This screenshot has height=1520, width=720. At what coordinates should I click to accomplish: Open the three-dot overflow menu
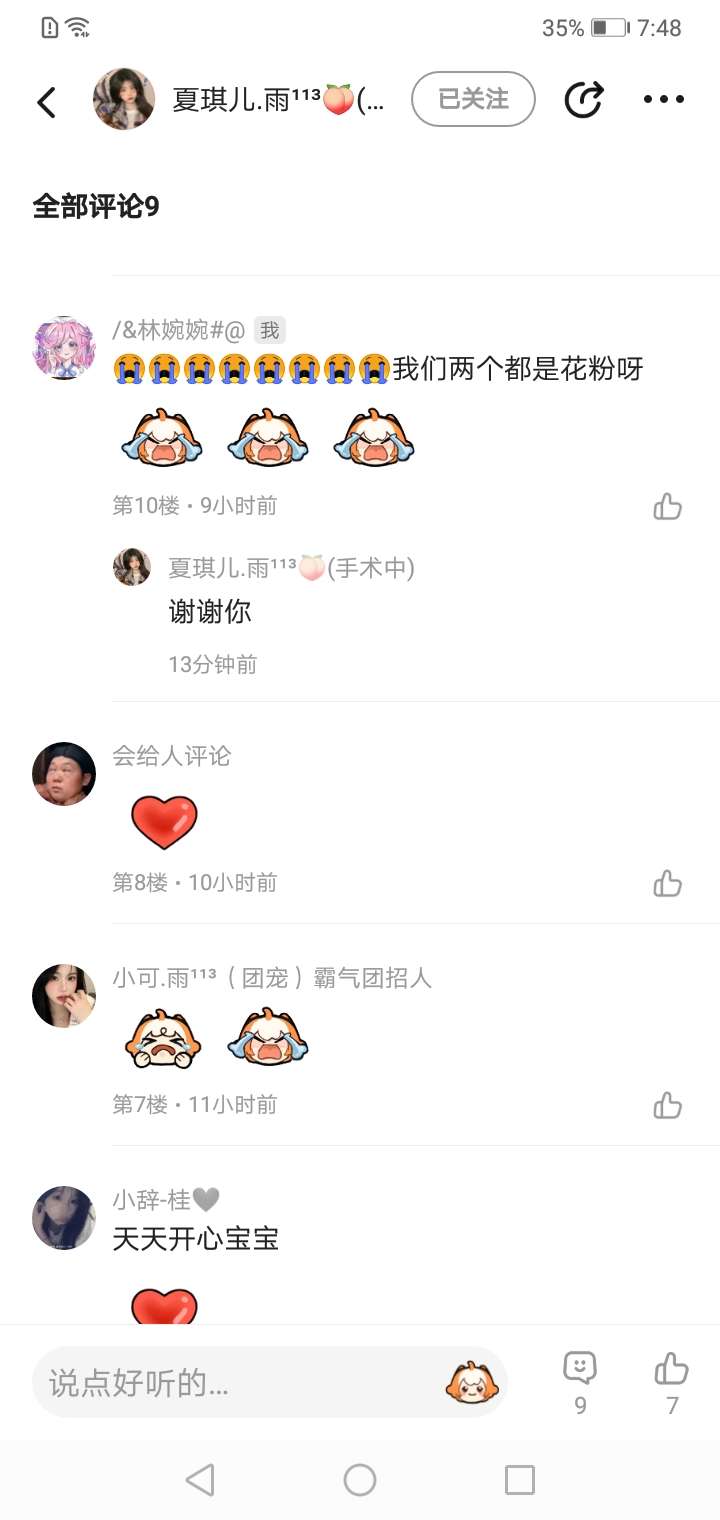pyautogui.click(x=663, y=99)
